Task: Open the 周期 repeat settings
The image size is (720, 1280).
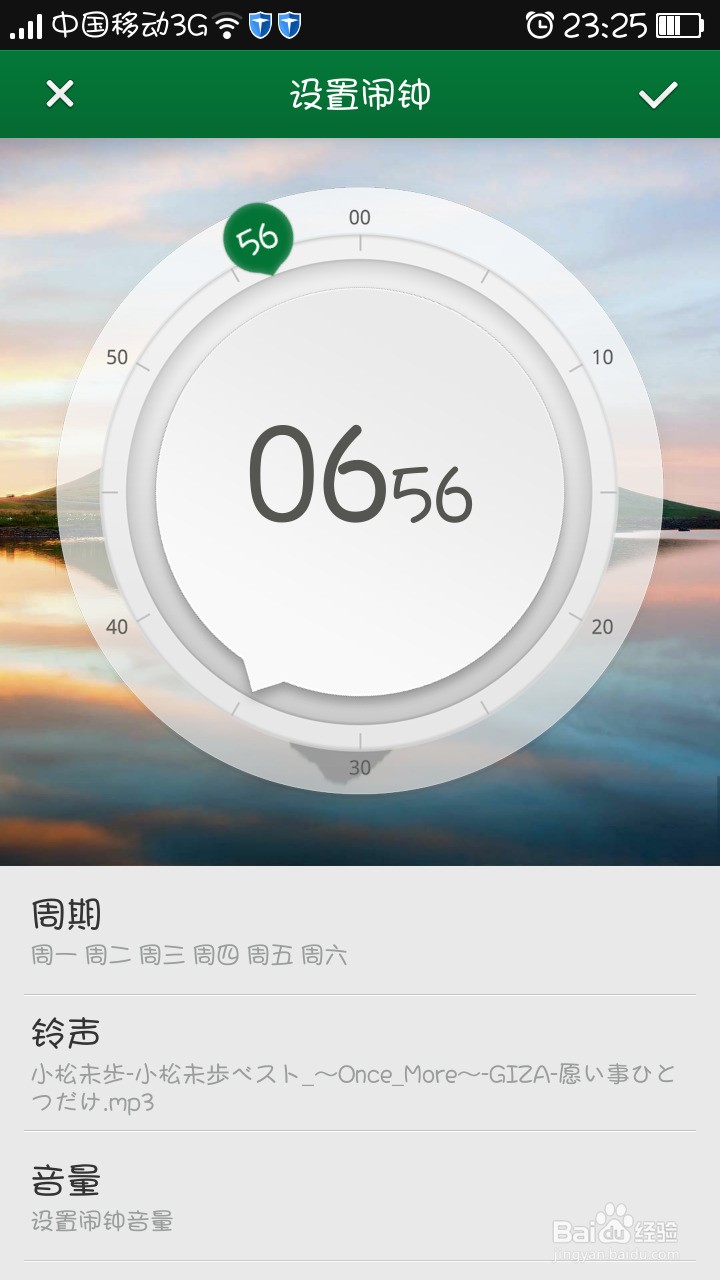Action: pyautogui.click(x=360, y=932)
